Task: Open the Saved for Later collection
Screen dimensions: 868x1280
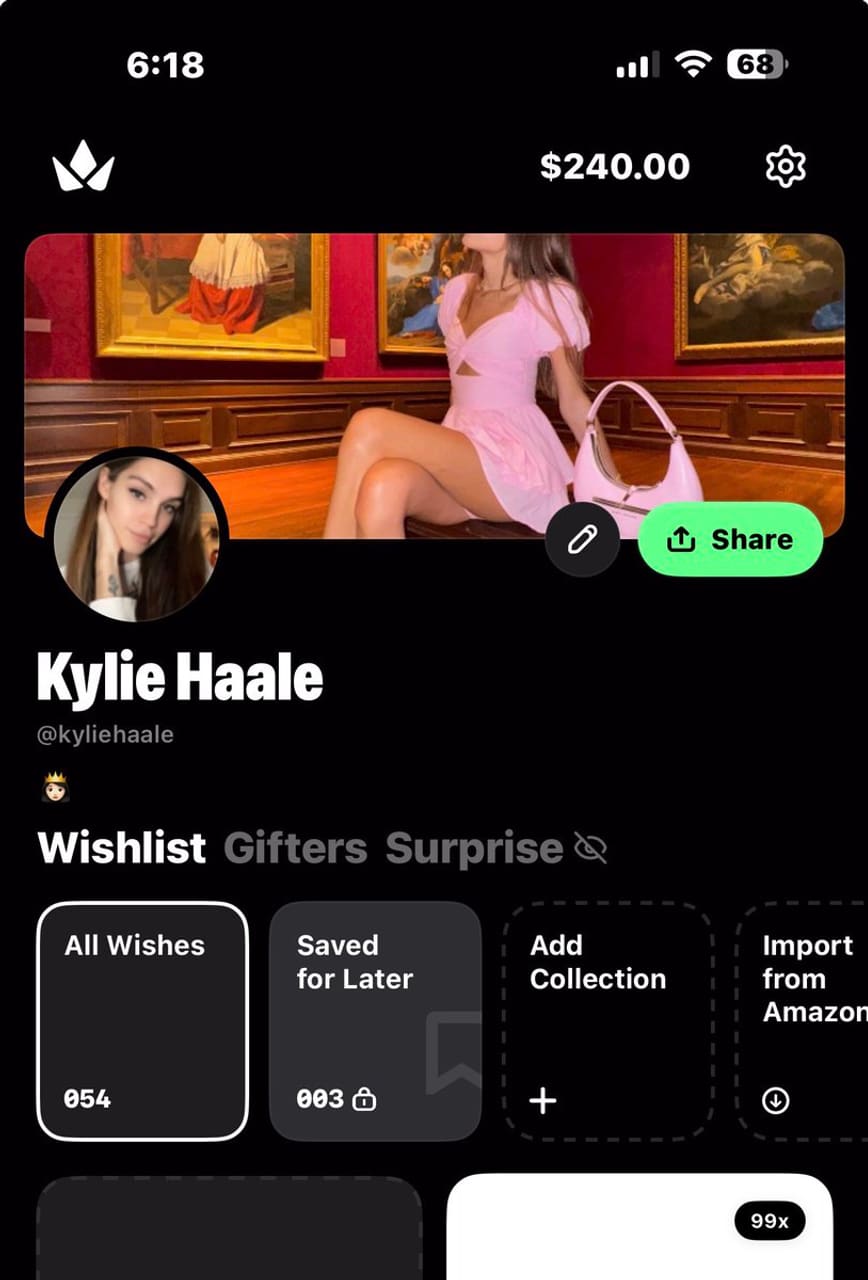Action: (375, 1021)
